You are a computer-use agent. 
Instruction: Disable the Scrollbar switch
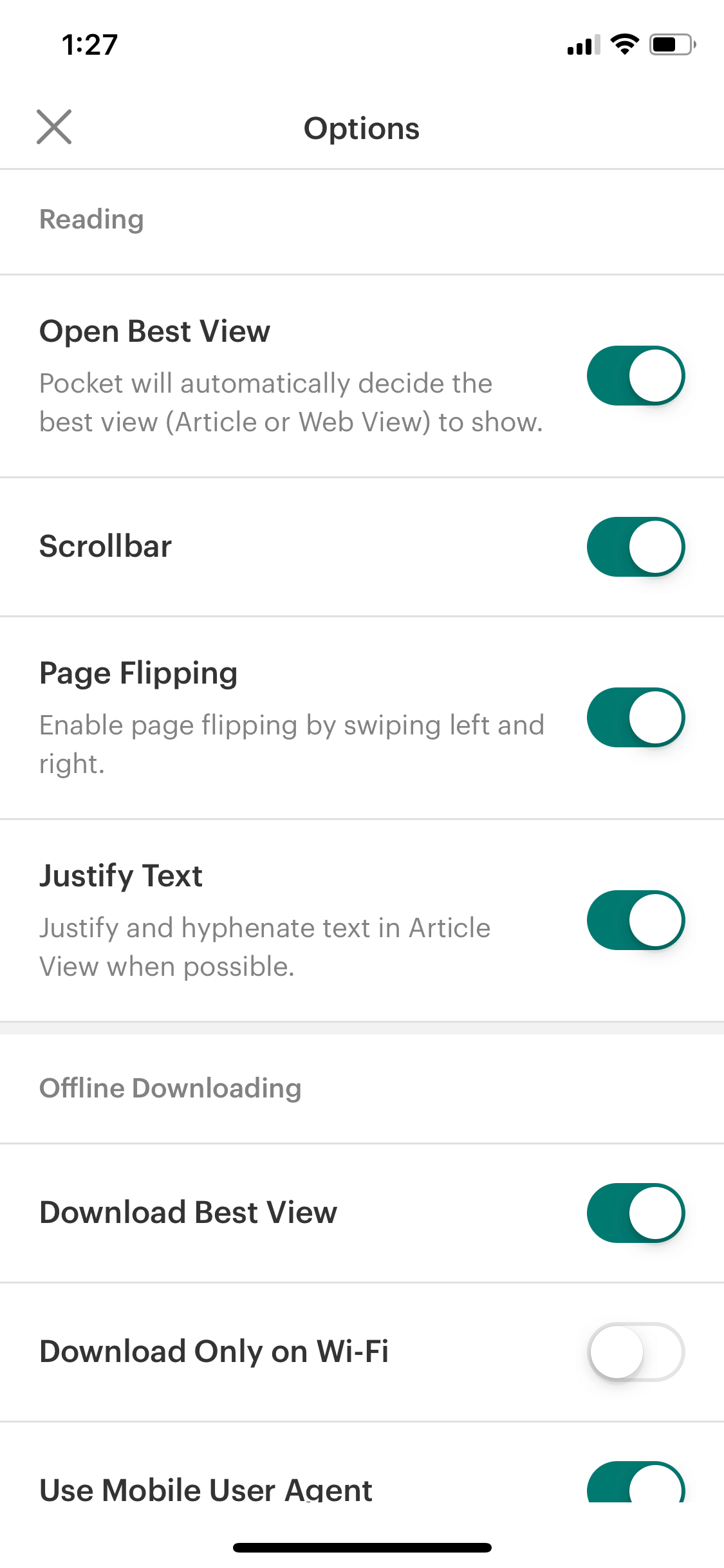point(636,547)
